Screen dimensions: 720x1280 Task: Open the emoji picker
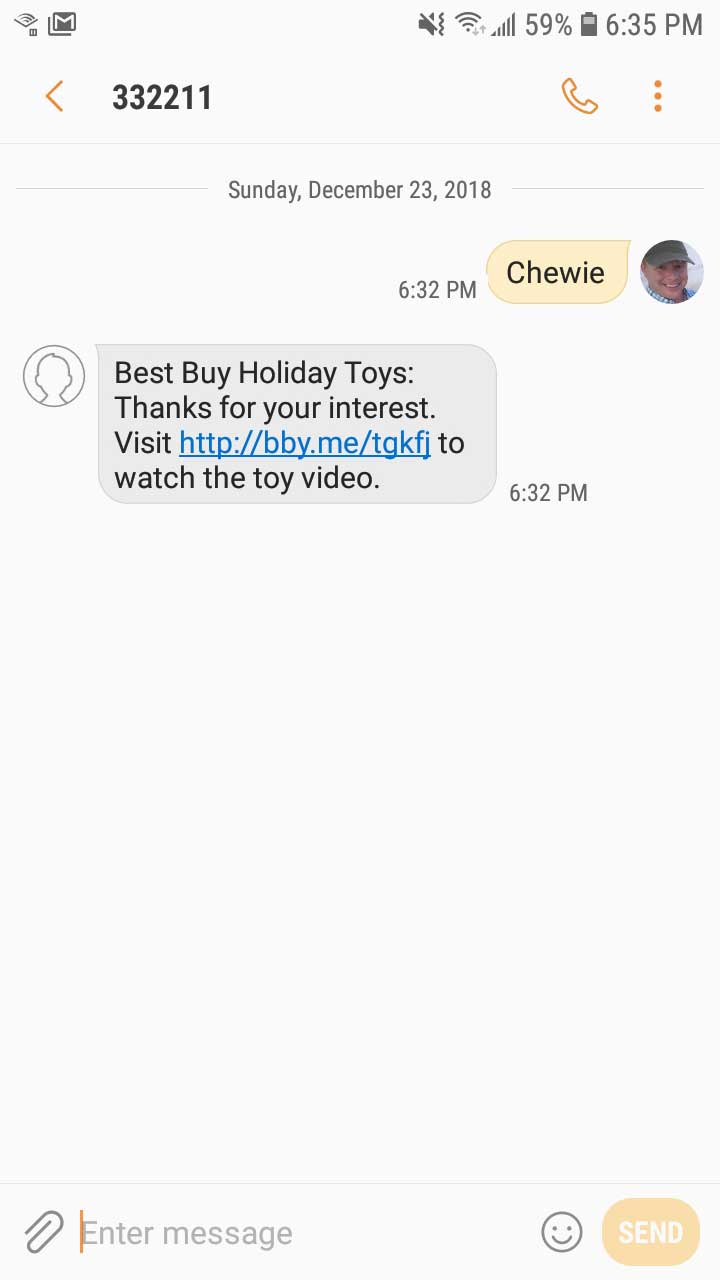[x=562, y=1232]
